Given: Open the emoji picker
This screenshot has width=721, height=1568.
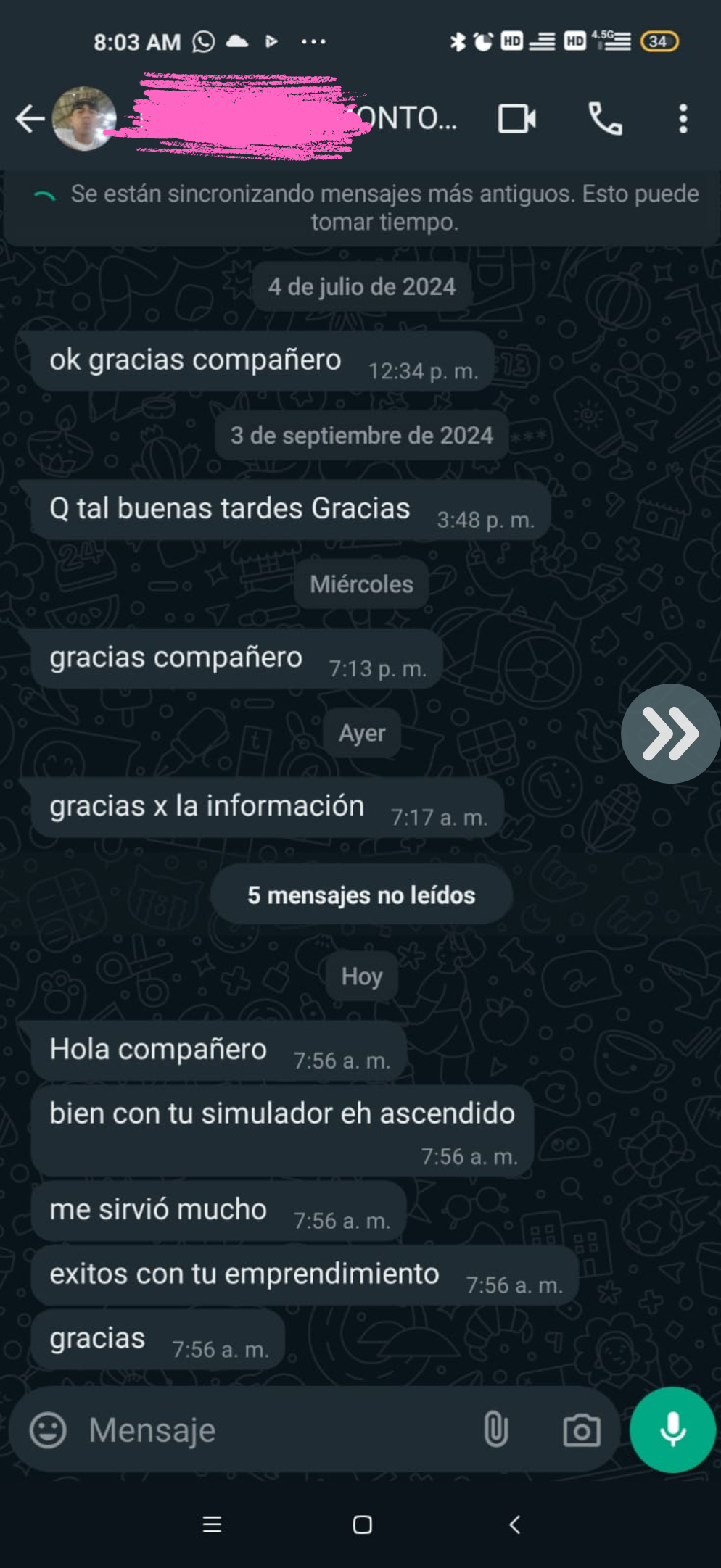Looking at the screenshot, I should pos(49,1430).
